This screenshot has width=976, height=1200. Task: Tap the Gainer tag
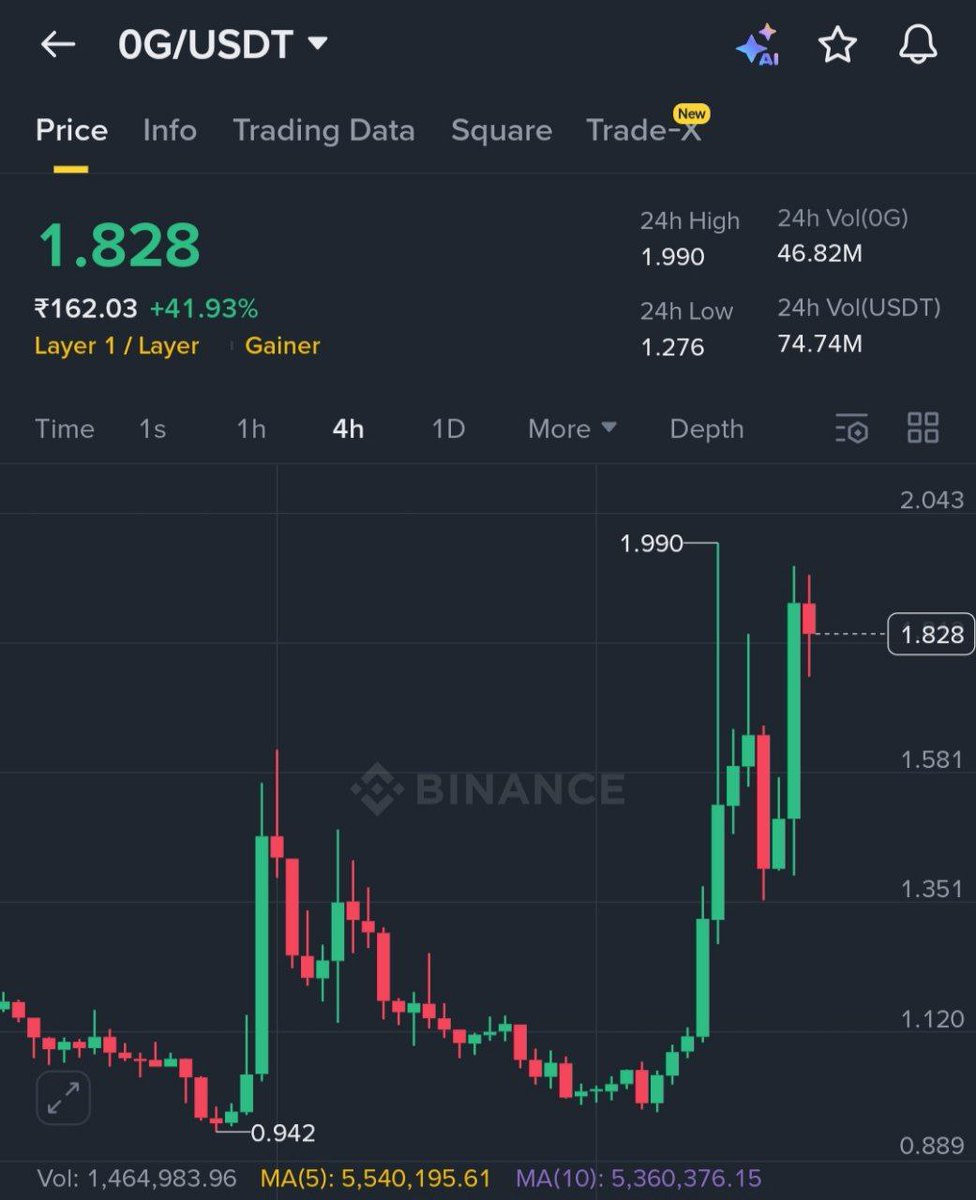pos(283,346)
